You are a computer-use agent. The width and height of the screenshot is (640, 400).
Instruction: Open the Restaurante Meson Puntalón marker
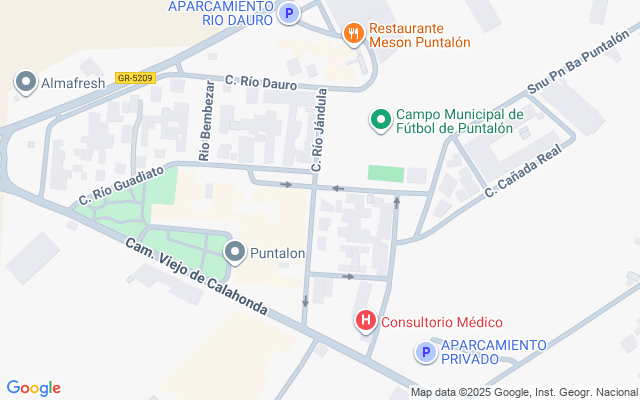click(353, 35)
